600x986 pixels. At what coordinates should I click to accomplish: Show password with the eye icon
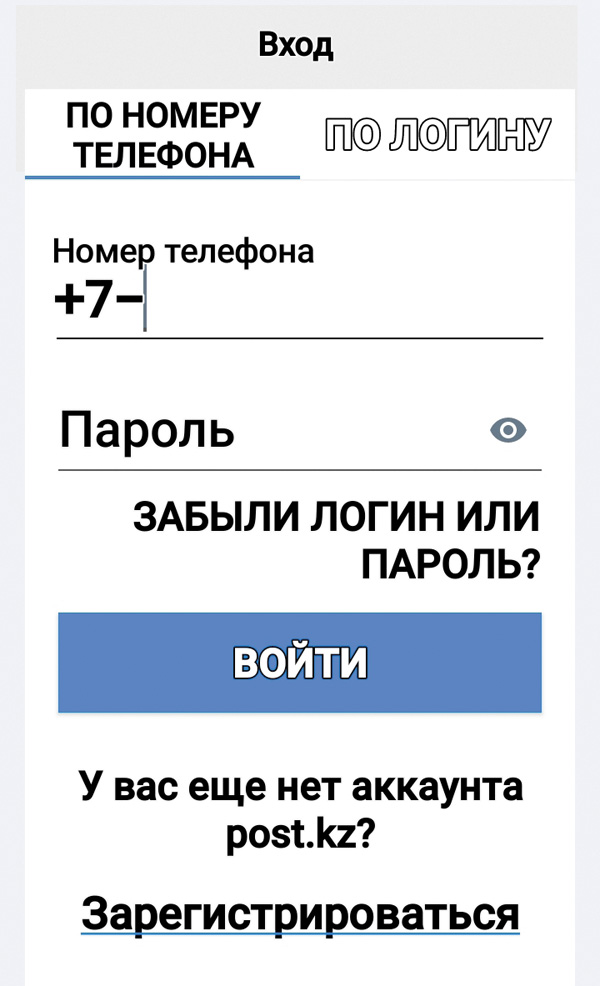[x=508, y=430]
